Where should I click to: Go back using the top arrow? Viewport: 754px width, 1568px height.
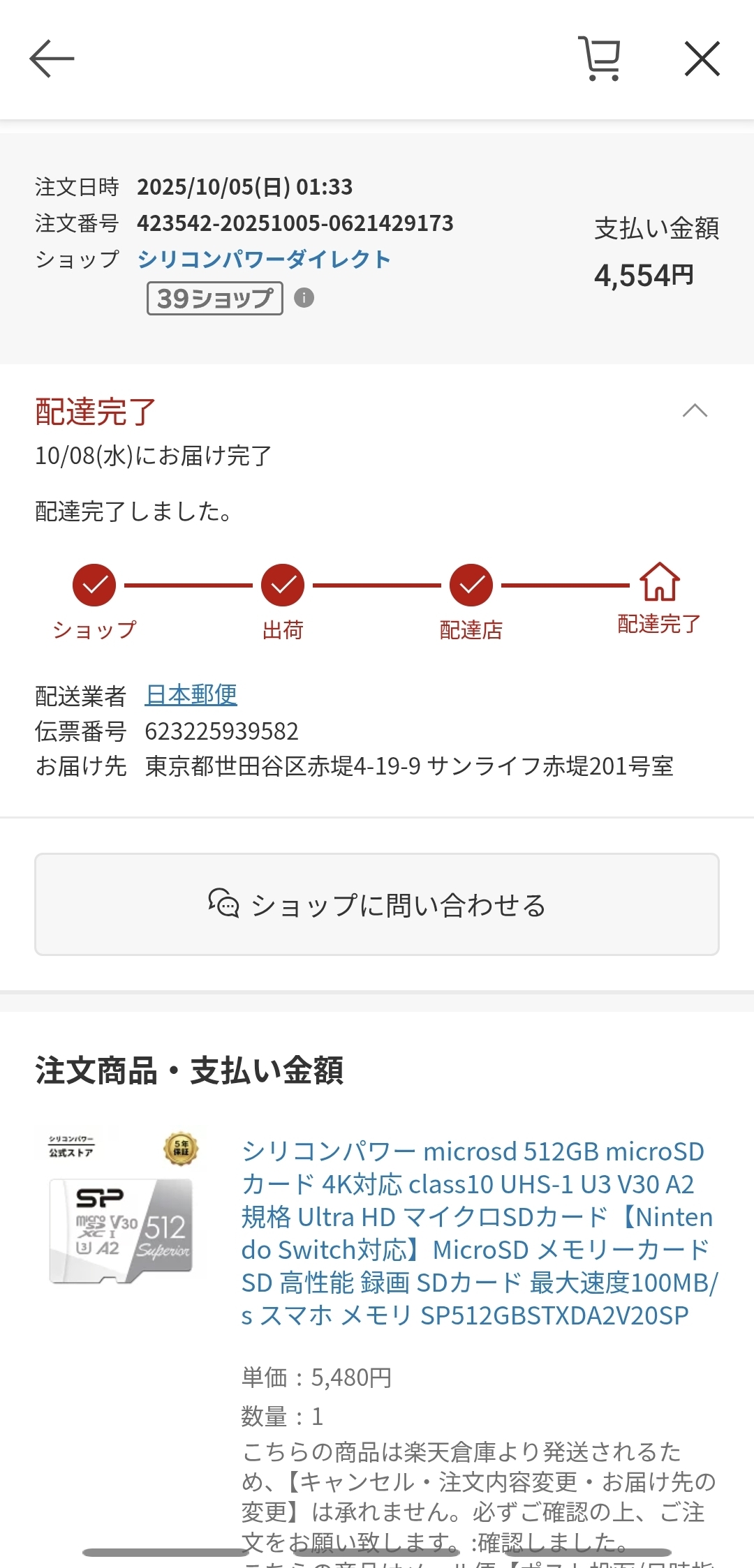[52, 59]
